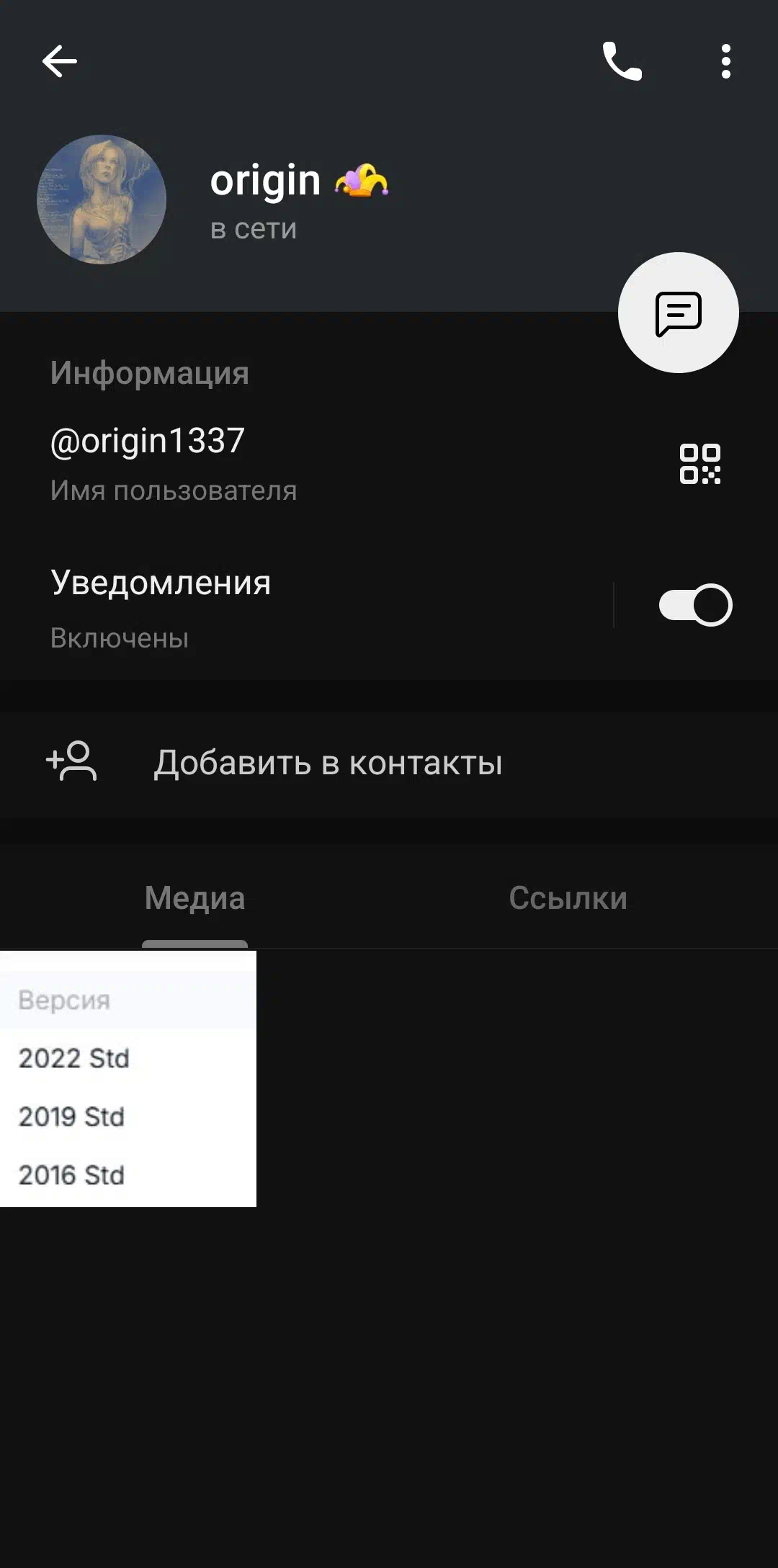The image size is (778, 1568).
Task: Show the QR code for @origin1337
Action: tap(700, 464)
